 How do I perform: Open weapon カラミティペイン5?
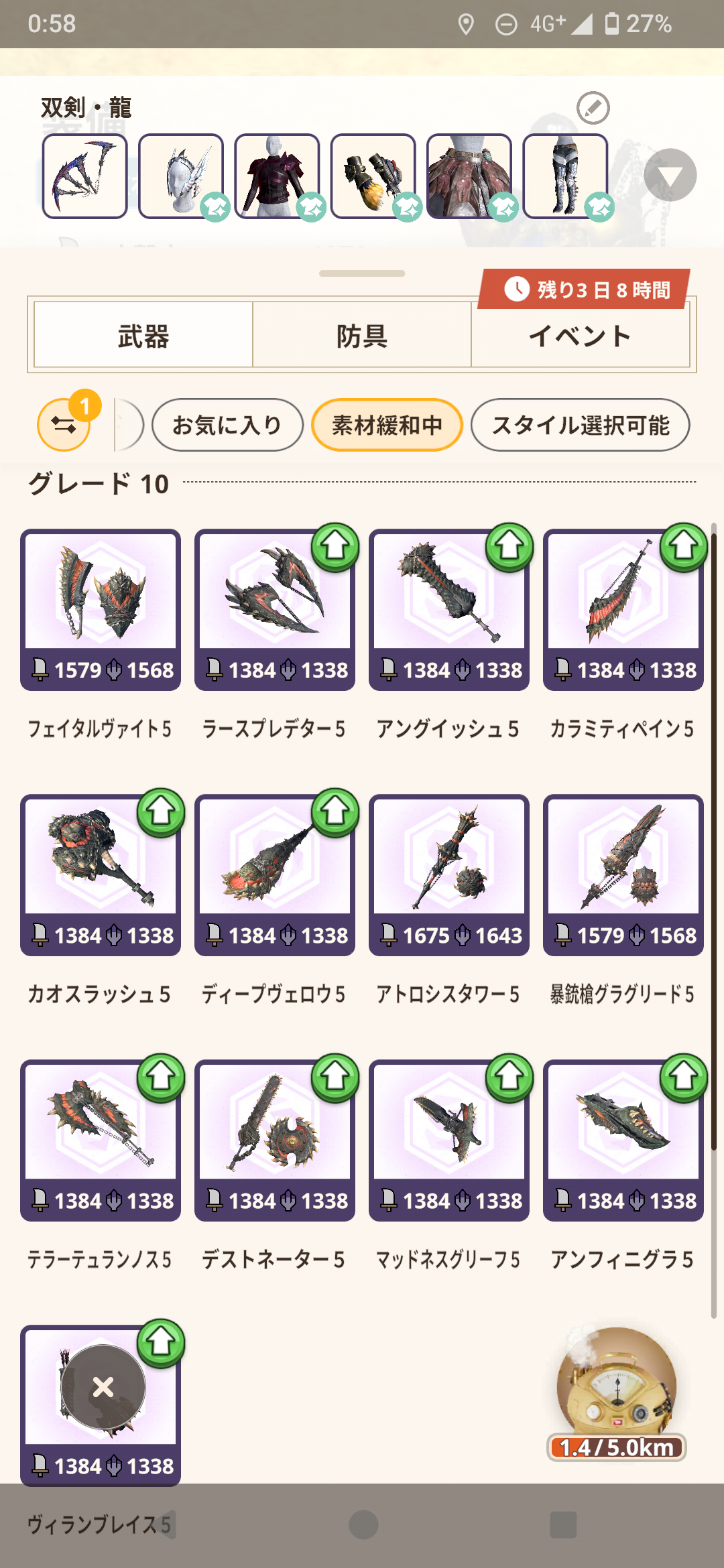point(623,609)
